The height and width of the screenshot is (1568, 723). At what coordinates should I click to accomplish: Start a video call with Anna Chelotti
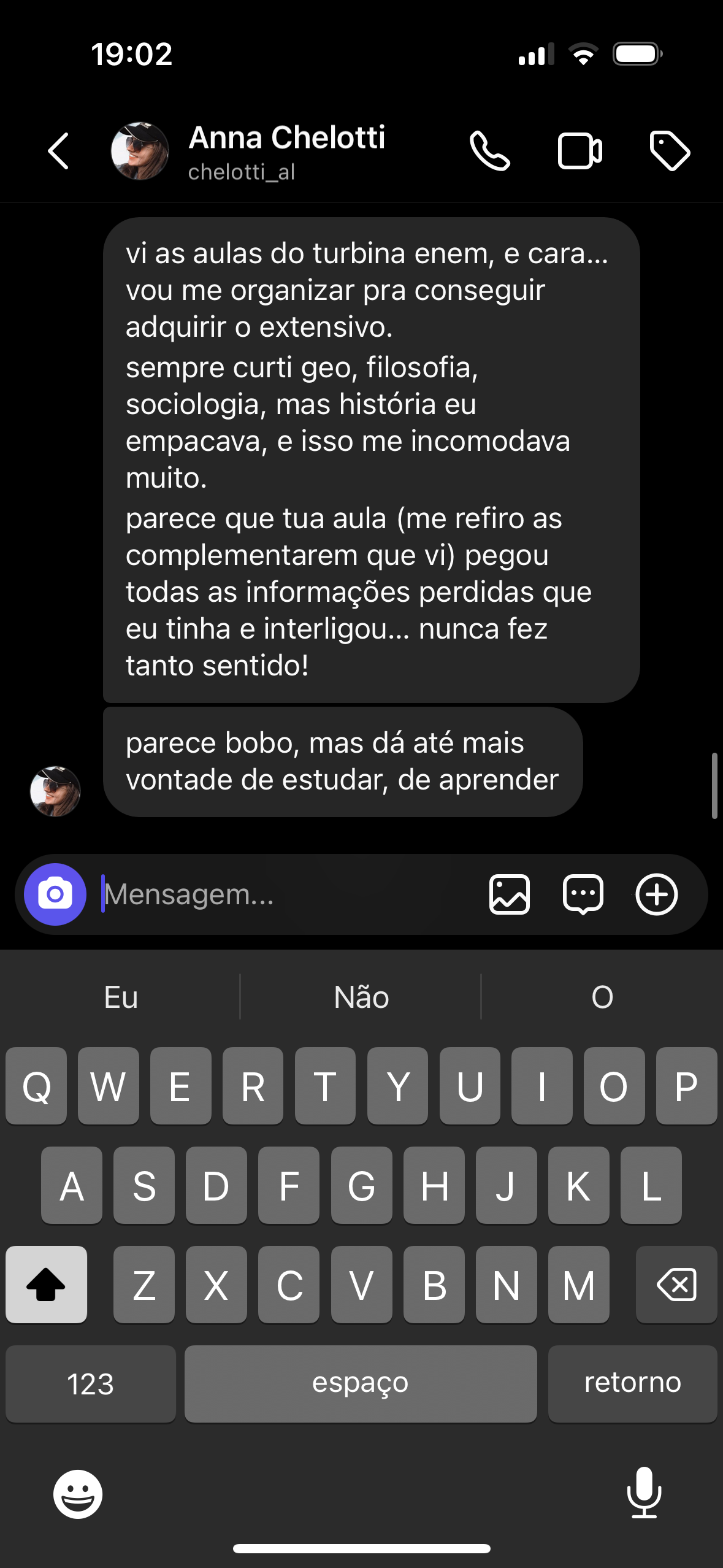click(580, 151)
